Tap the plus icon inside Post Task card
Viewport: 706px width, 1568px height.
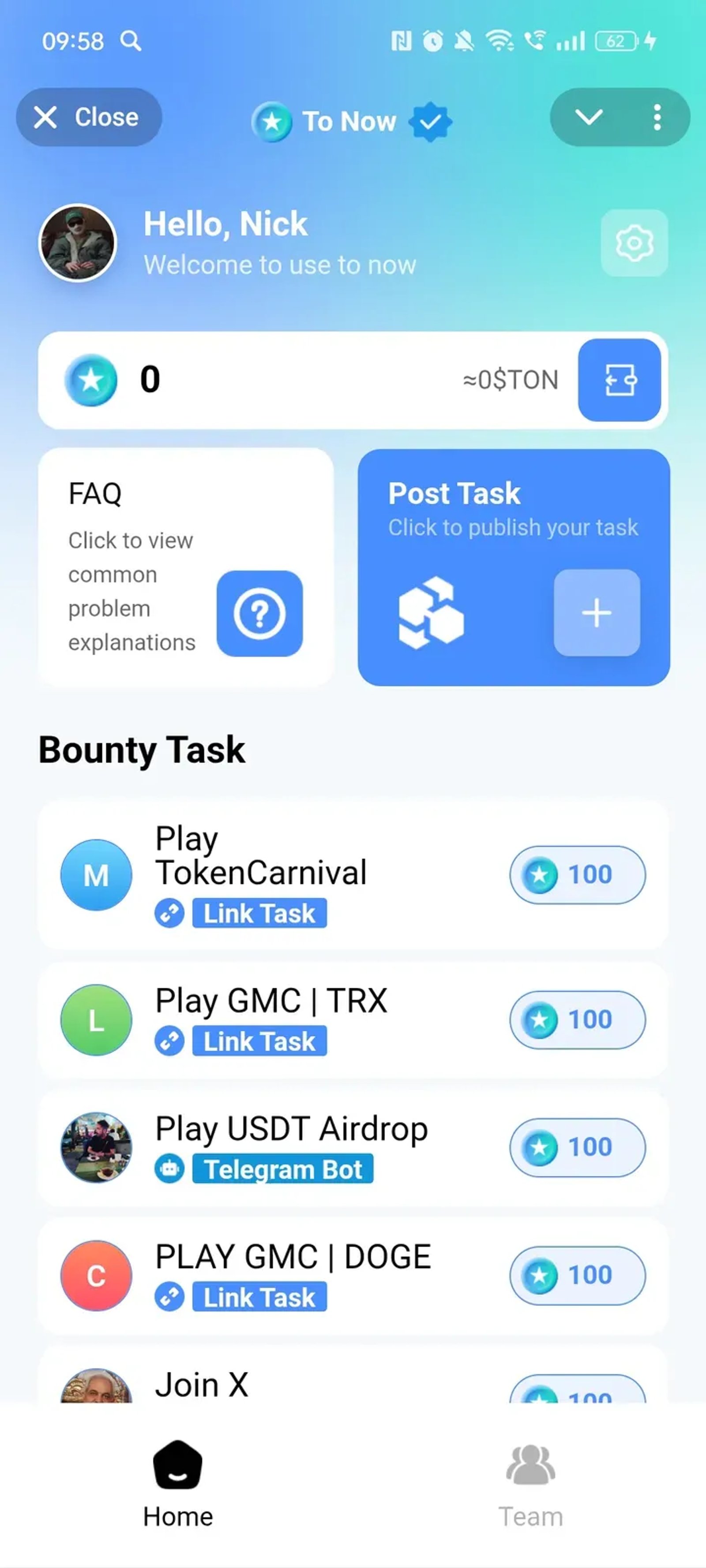coord(596,613)
